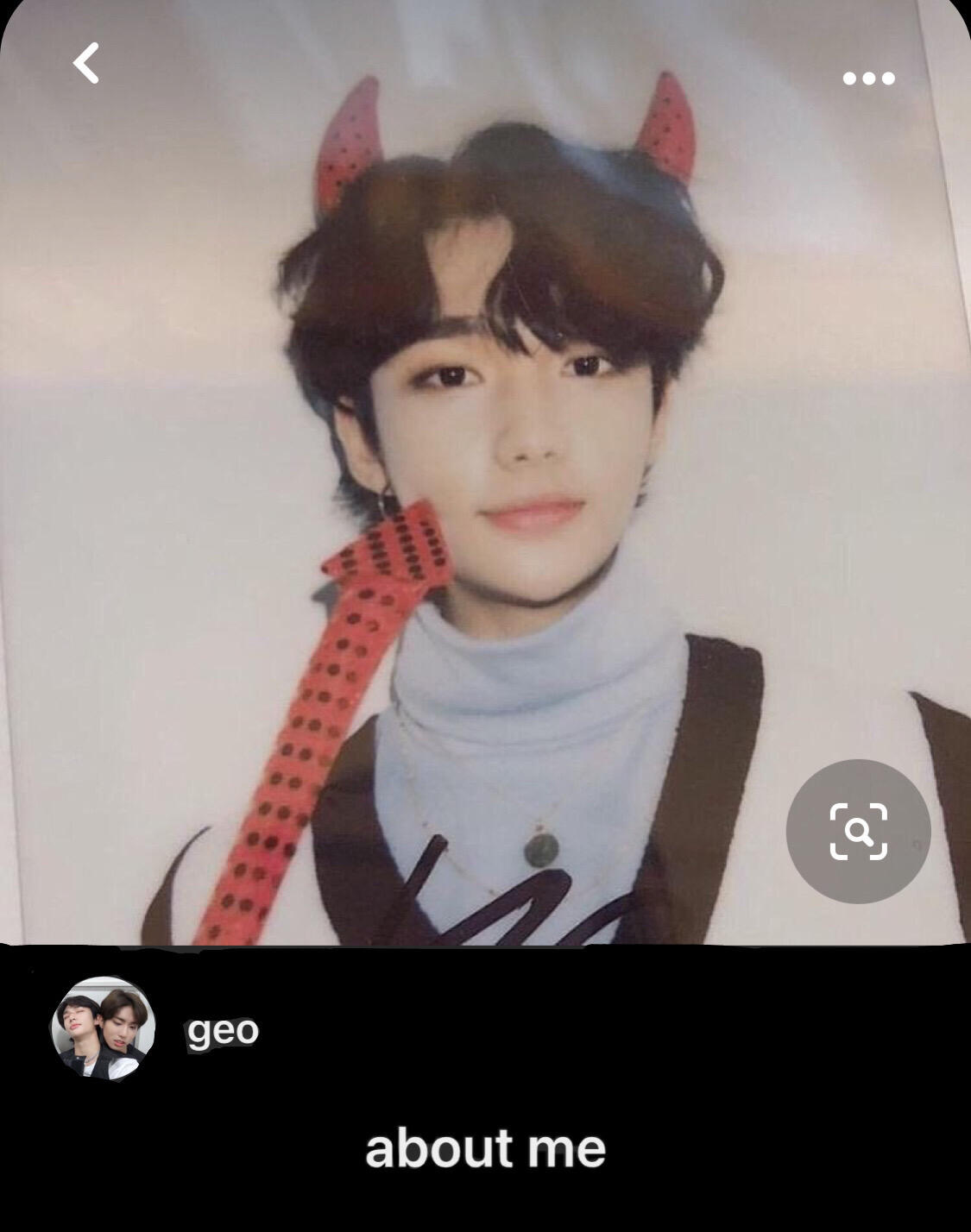971x1232 pixels.
Task: Open the geo username link
Action: (223, 1030)
